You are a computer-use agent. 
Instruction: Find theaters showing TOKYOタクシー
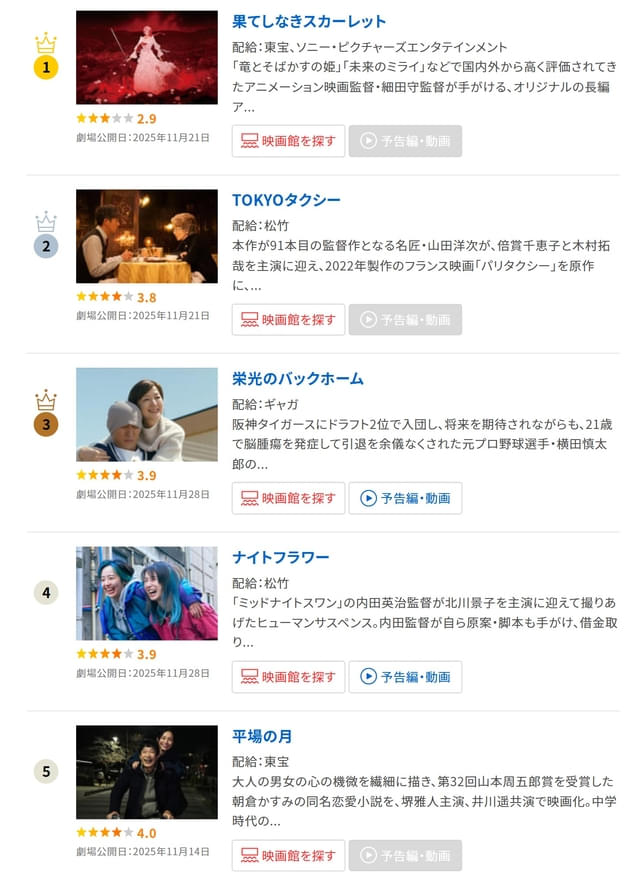pyautogui.click(x=288, y=320)
